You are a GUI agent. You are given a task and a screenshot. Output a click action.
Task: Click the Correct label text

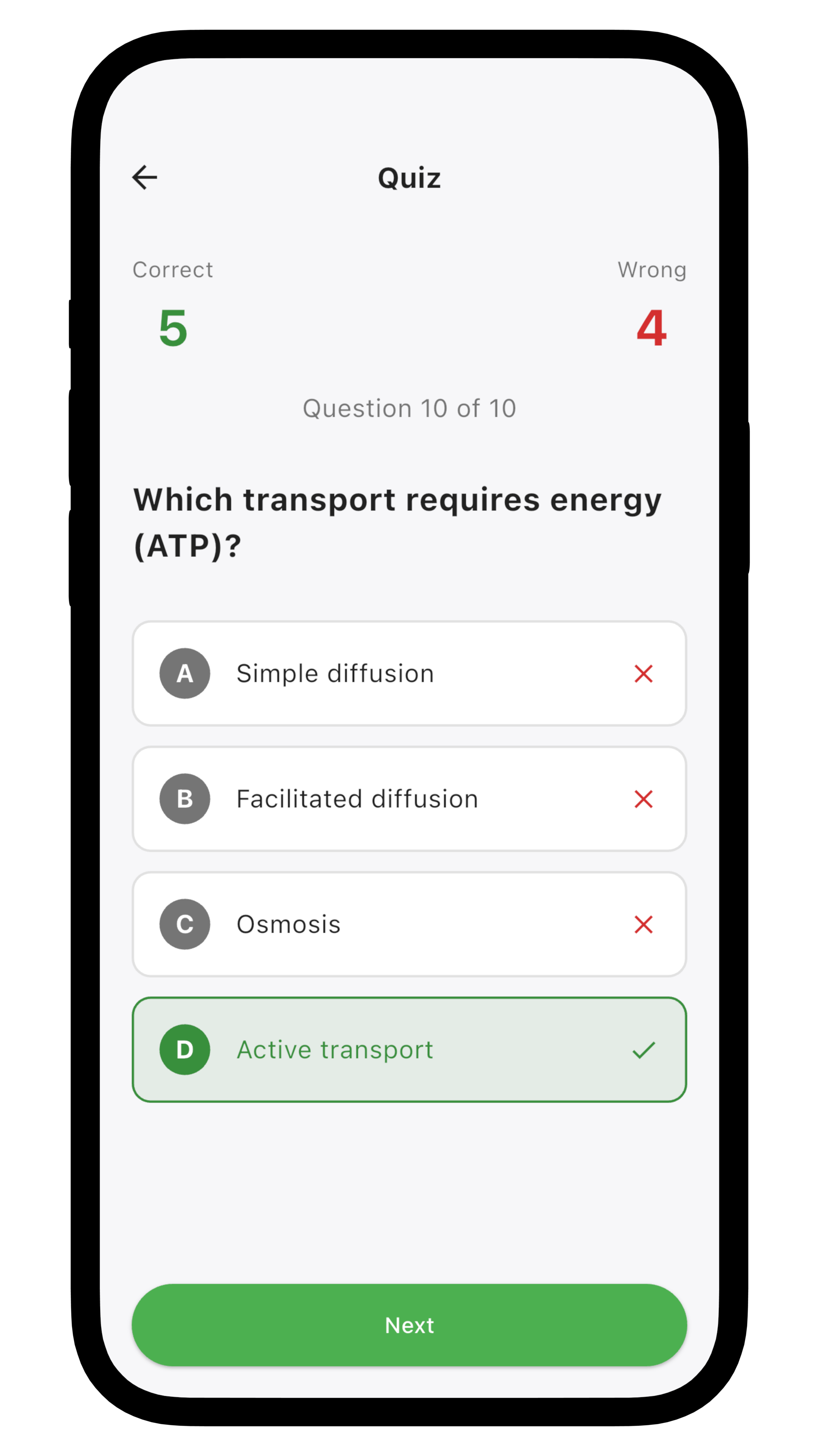coord(173,270)
